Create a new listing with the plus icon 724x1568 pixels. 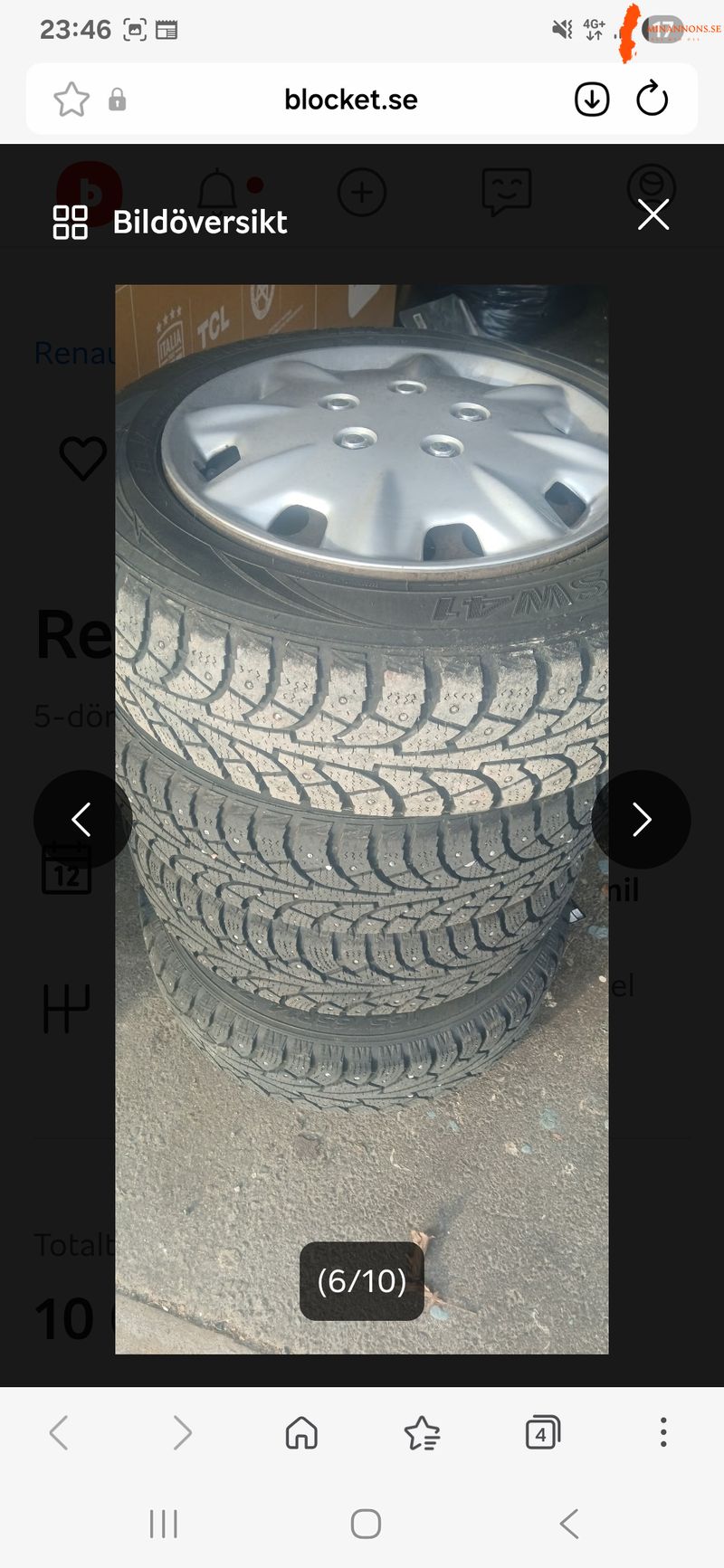click(362, 193)
